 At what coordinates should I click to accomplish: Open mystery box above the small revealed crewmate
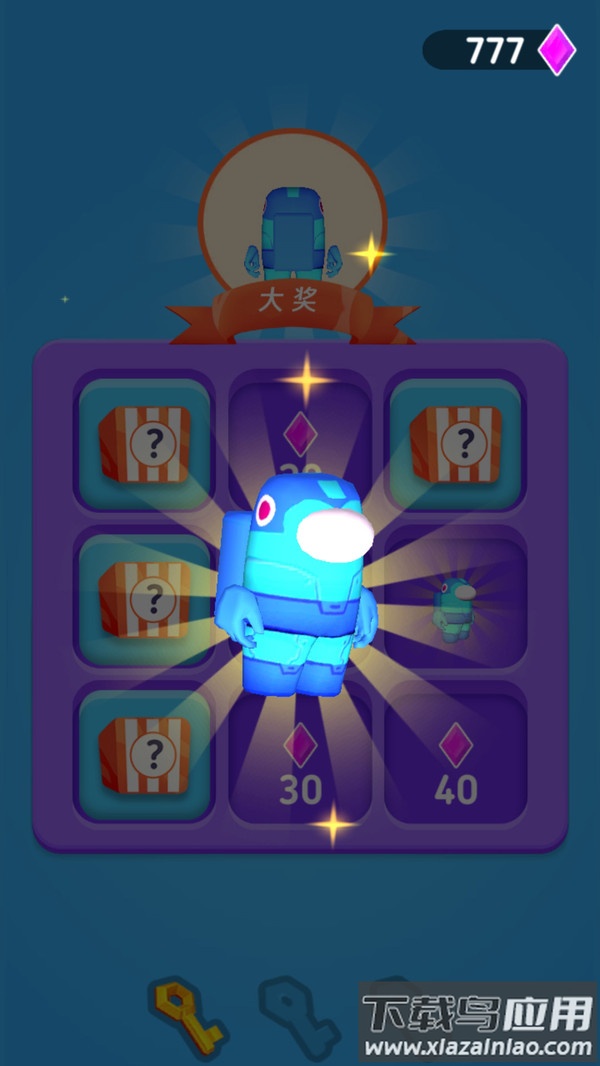(x=455, y=442)
